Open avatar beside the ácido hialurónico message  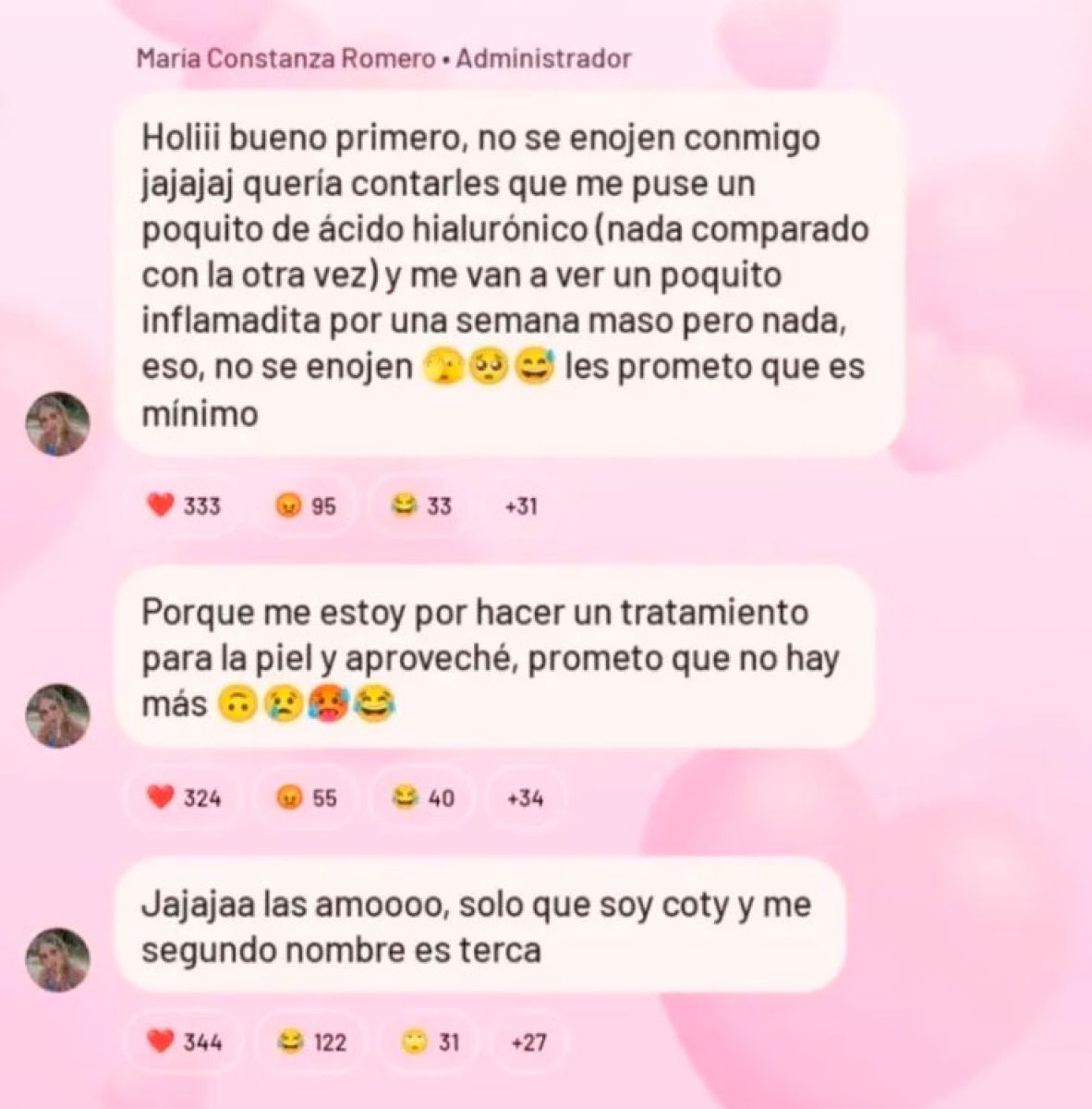tap(57, 422)
